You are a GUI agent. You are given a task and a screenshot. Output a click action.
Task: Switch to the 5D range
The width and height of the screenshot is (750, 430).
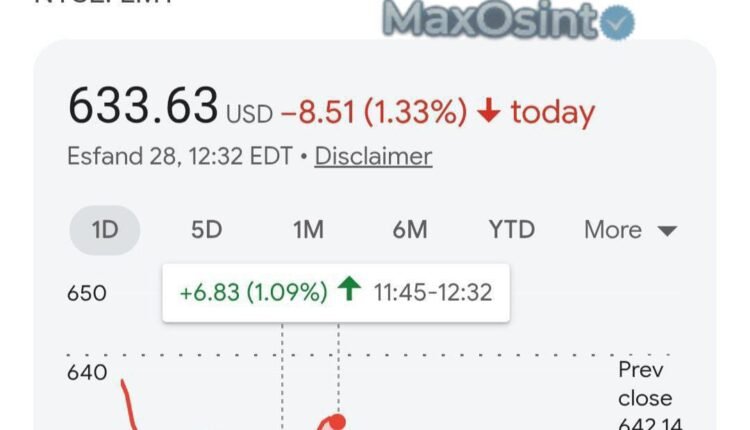point(206,230)
